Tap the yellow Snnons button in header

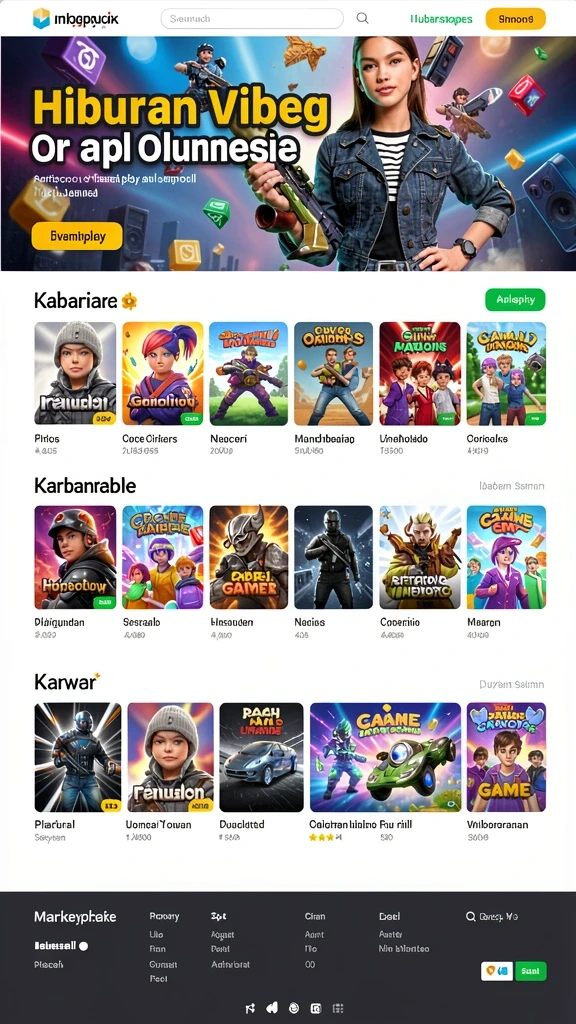(515, 19)
